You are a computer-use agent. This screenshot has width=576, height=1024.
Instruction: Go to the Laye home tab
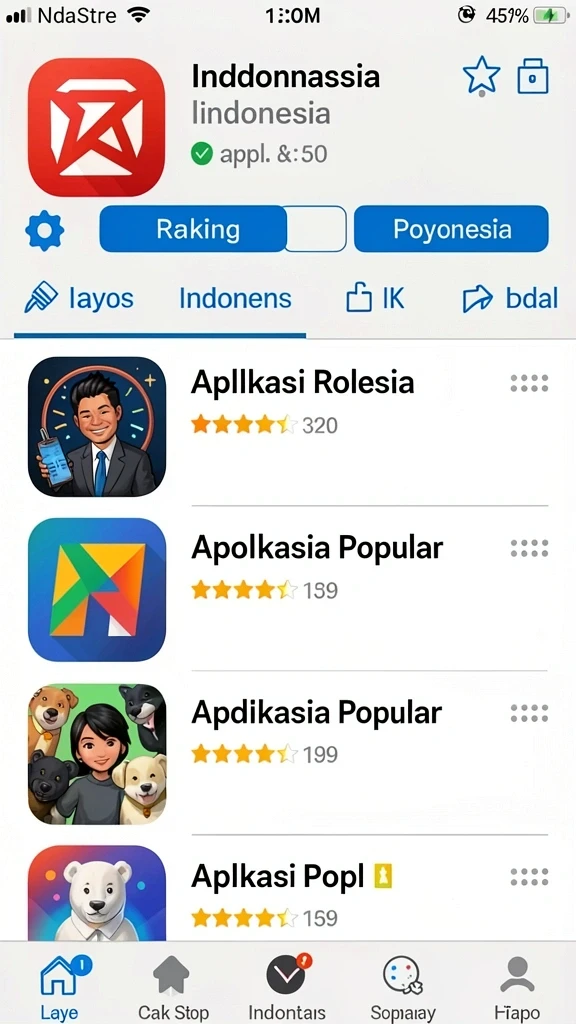pos(60,987)
